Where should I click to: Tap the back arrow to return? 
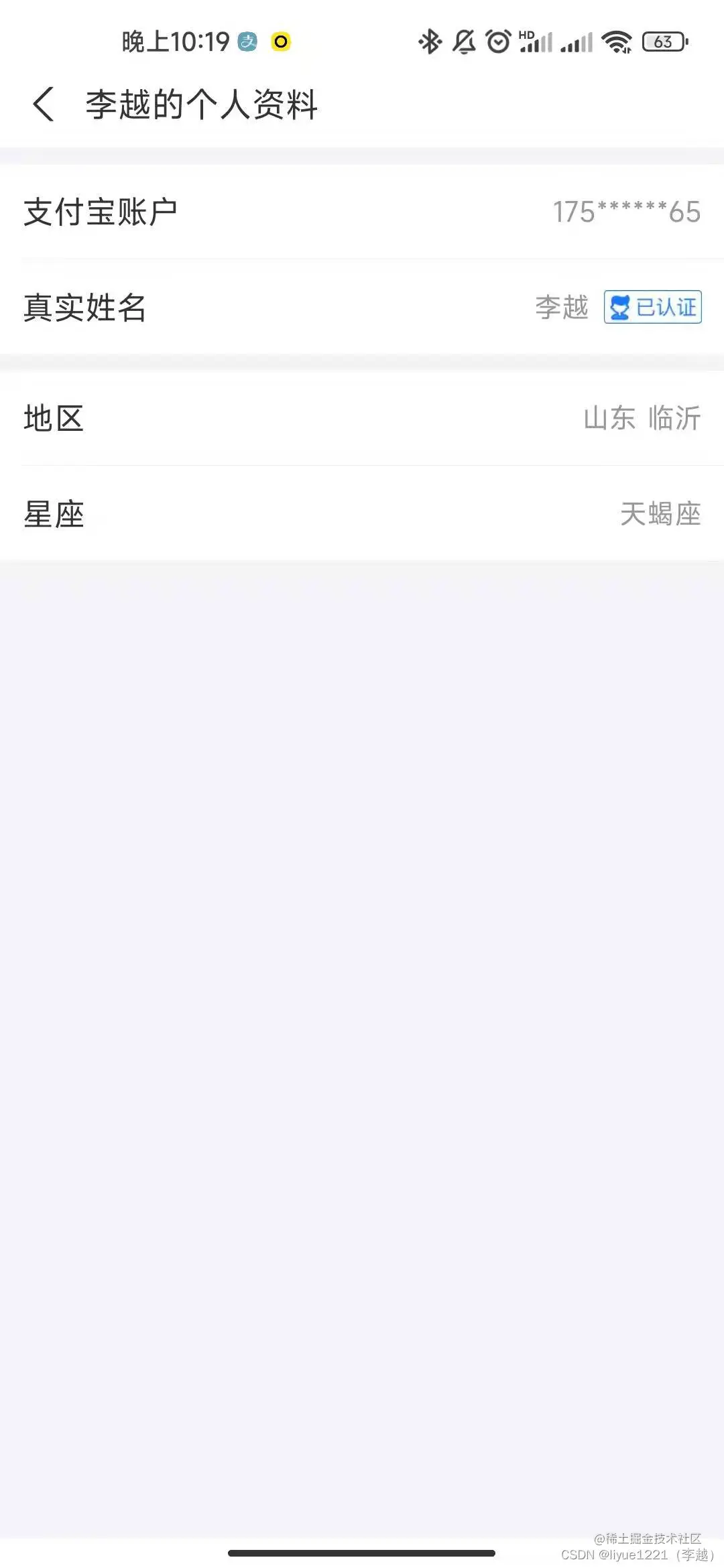43,104
